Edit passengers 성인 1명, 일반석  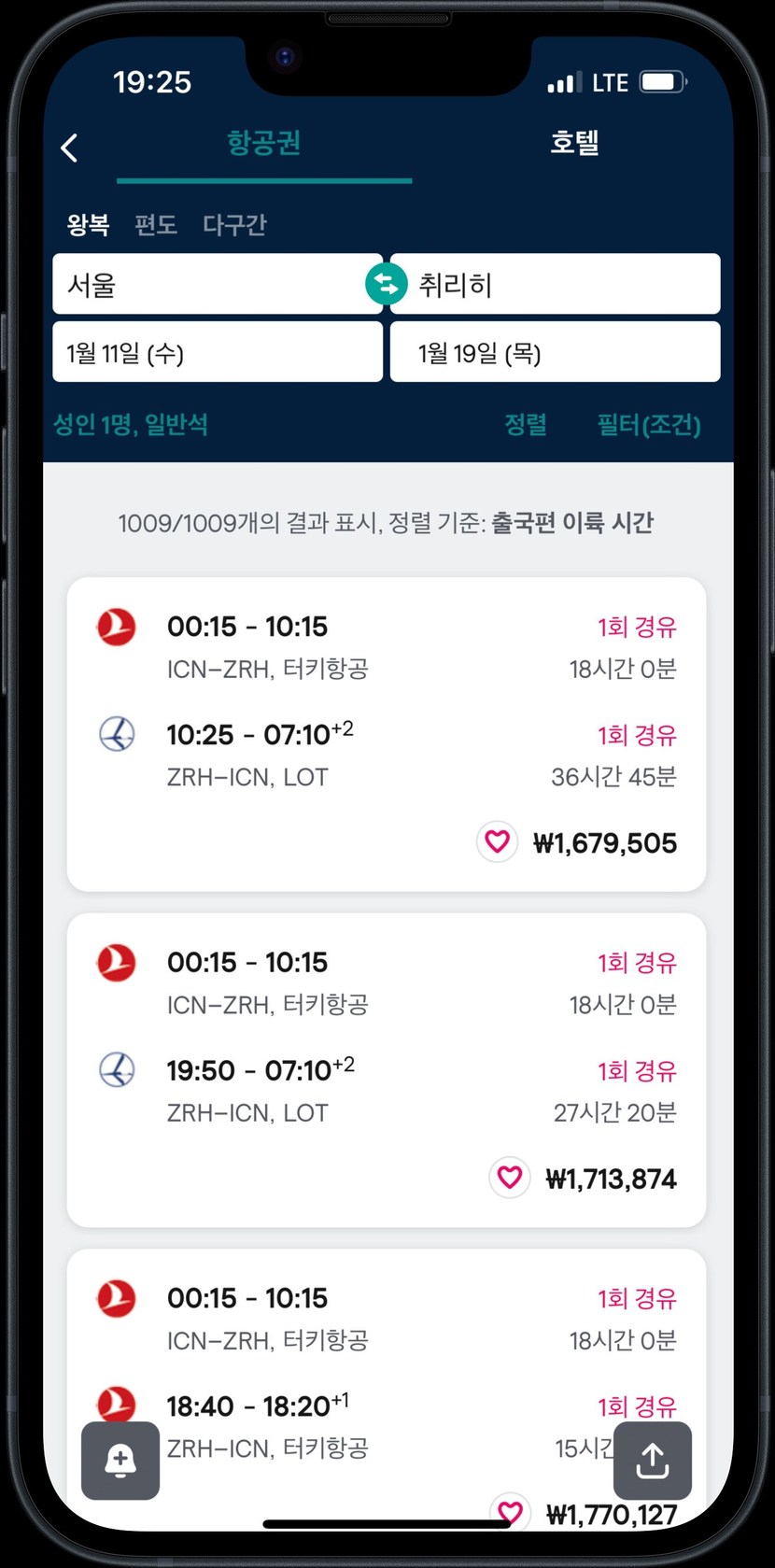click(131, 425)
